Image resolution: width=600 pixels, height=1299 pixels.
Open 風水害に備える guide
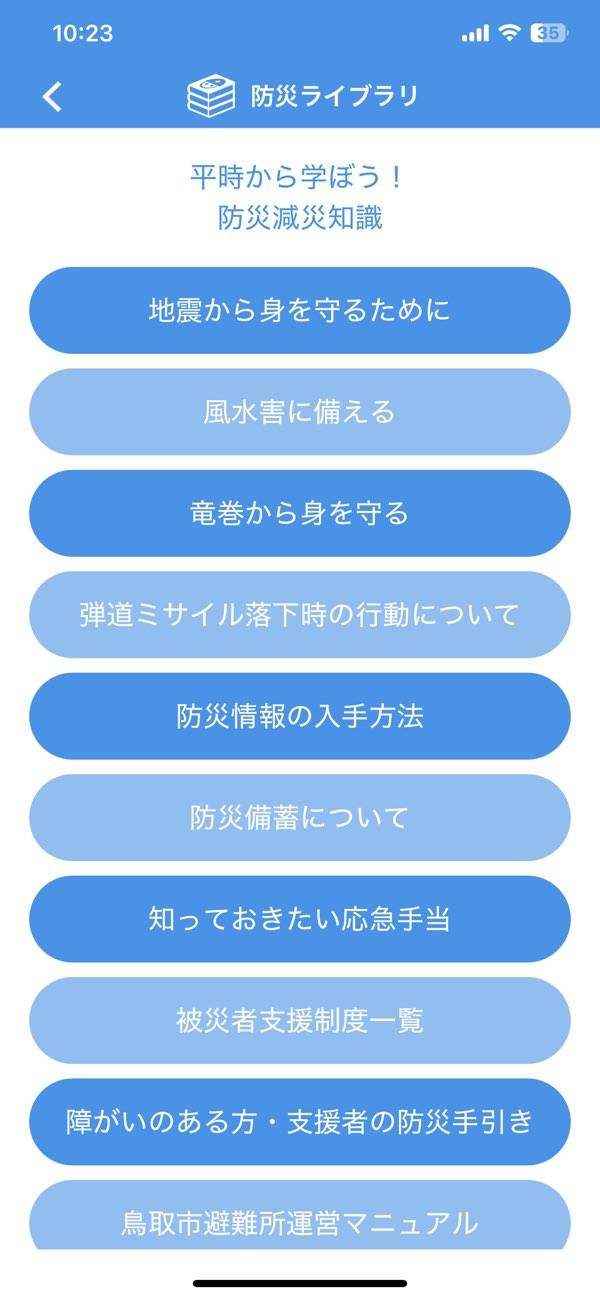[x=300, y=412]
